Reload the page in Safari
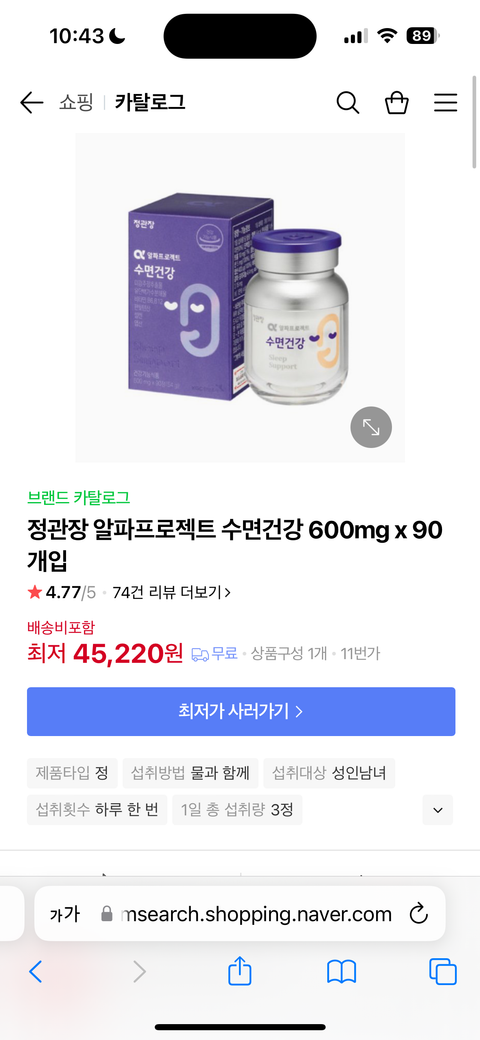Screen dimensions: 480x1040 [x=418, y=915]
